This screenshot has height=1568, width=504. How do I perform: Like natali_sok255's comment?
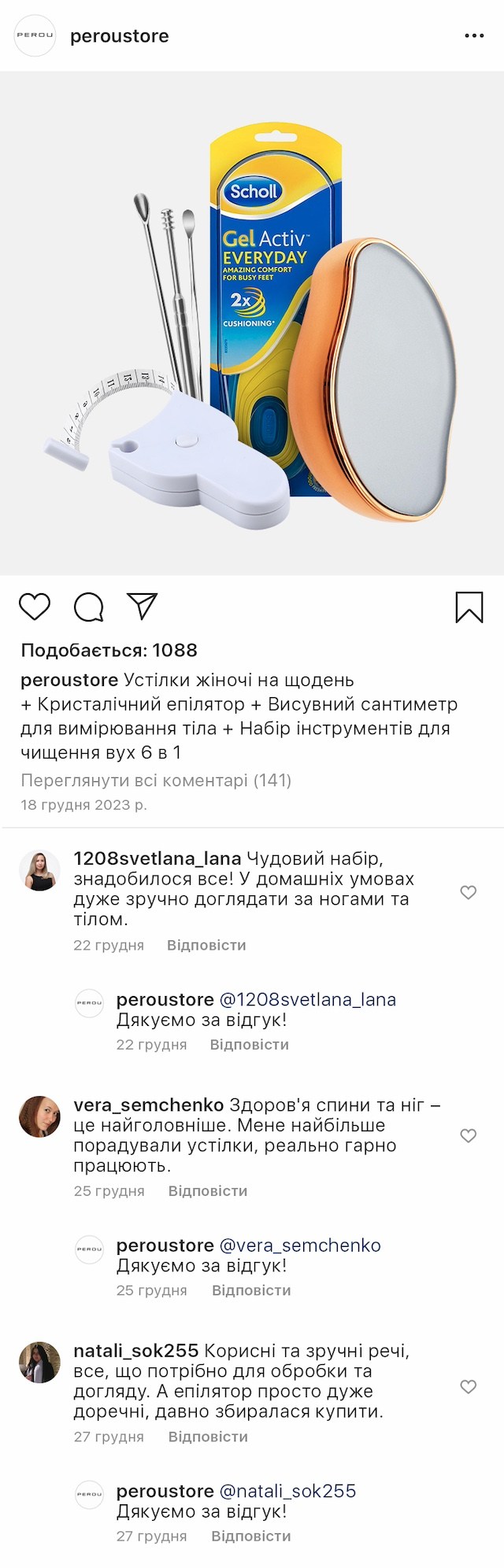469,1386
